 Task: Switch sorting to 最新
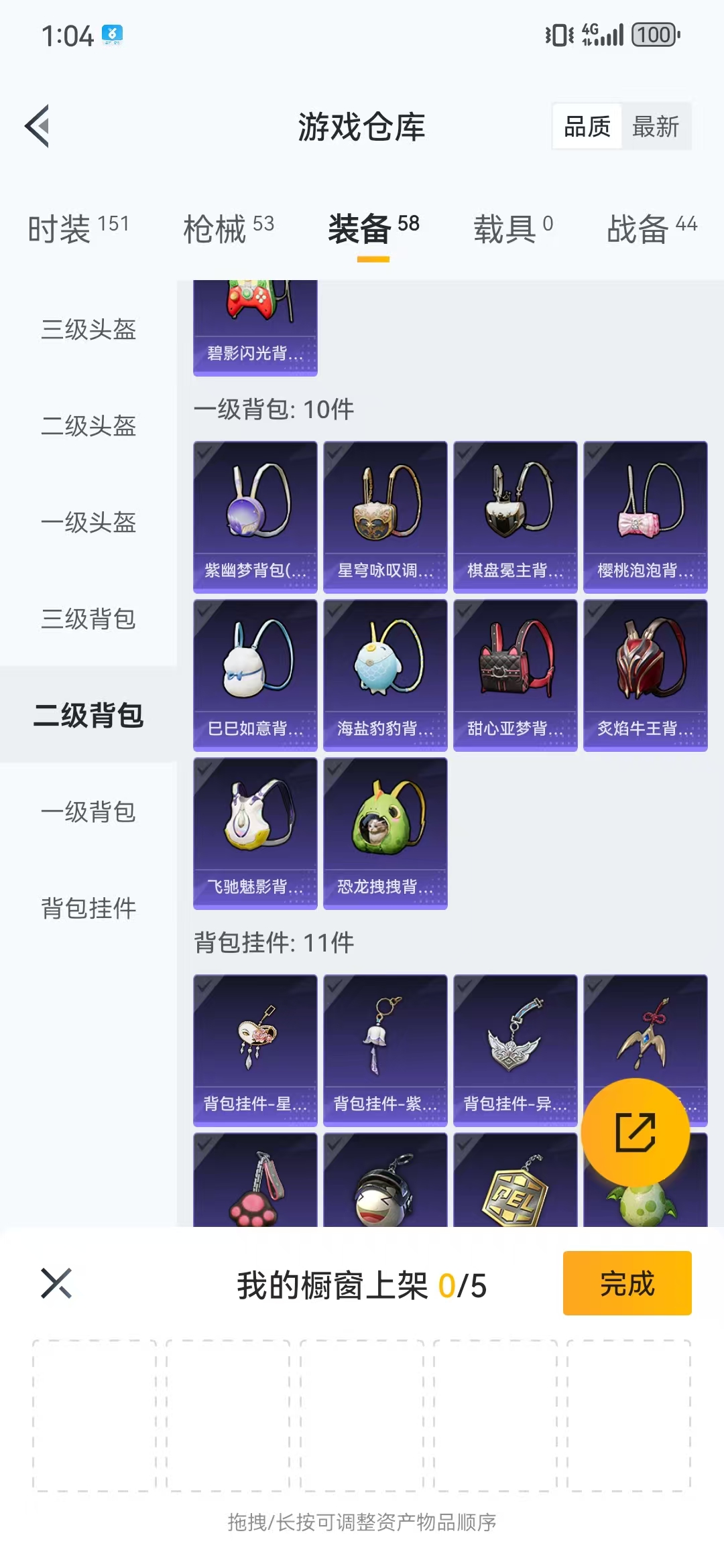coord(655,127)
